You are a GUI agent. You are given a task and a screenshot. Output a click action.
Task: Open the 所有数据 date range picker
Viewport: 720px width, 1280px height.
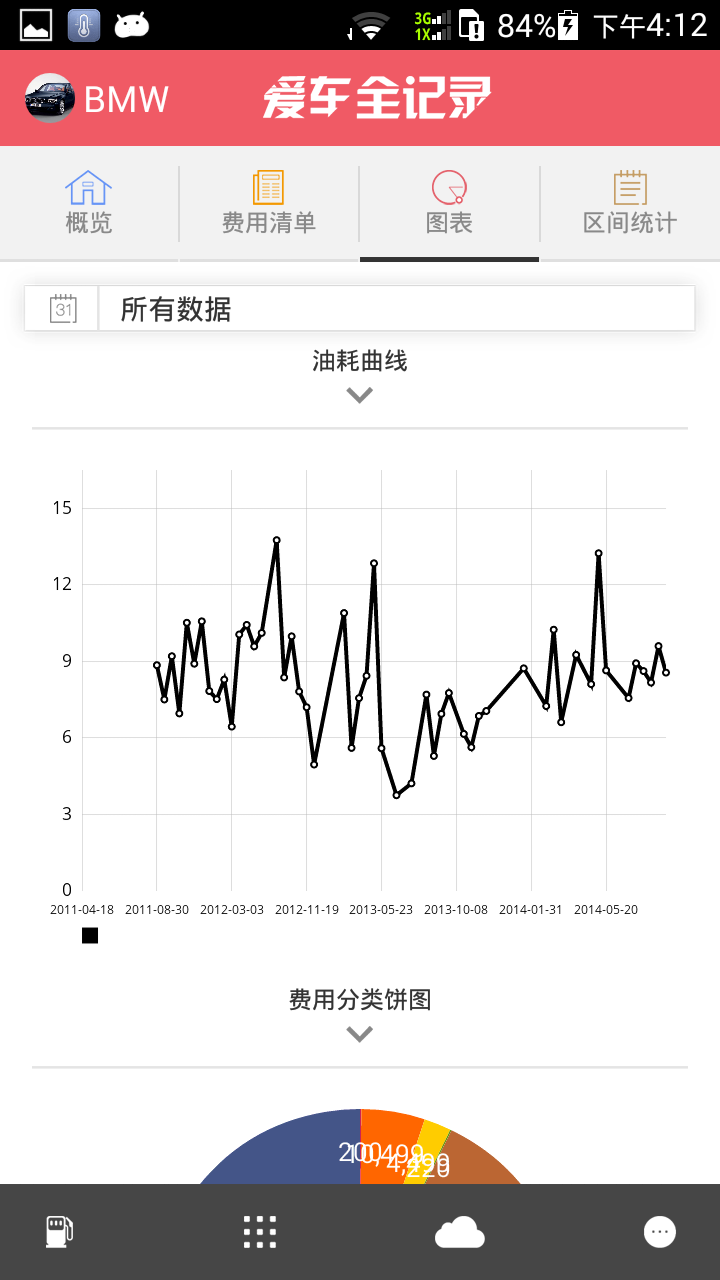[x=360, y=309]
